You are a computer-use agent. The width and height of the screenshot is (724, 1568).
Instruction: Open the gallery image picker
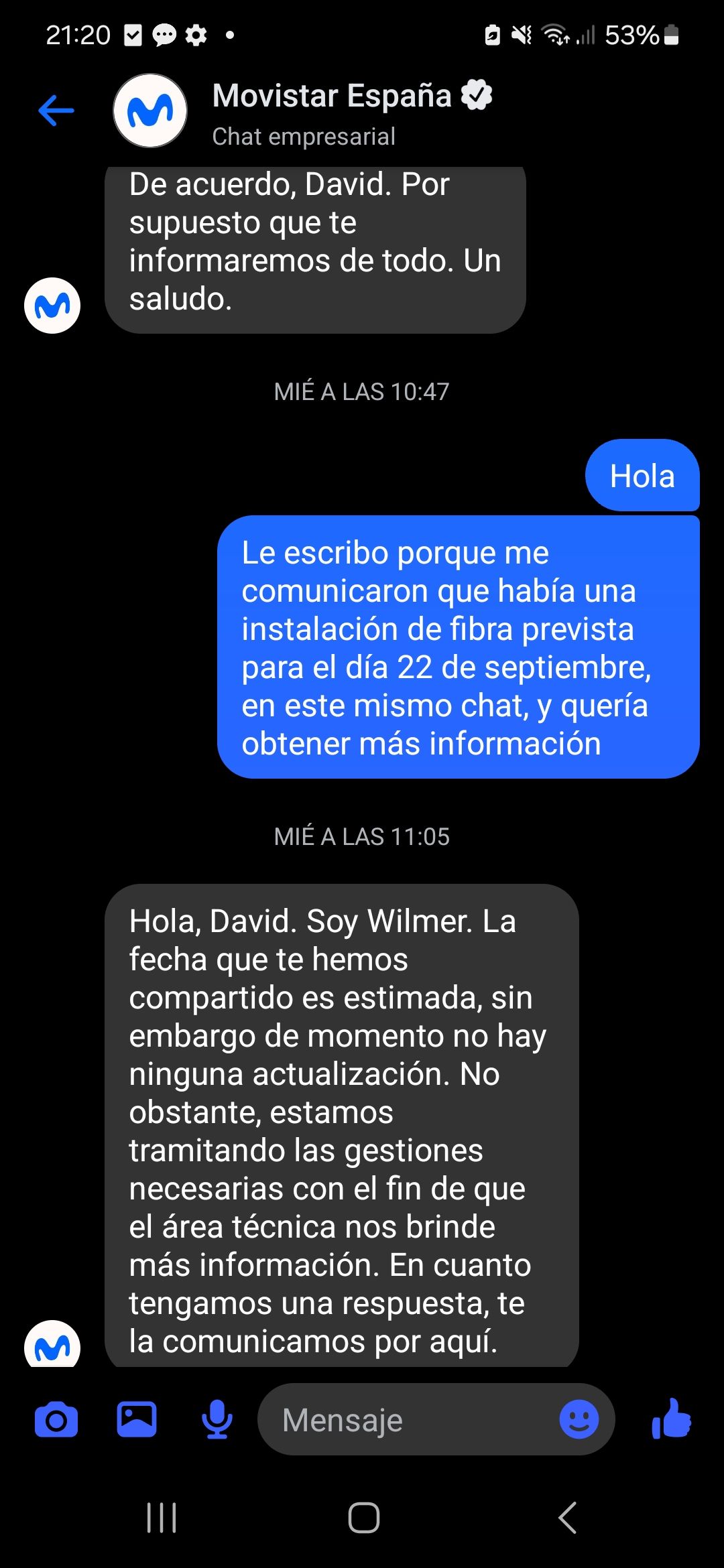pyautogui.click(x=137, y=1420)
